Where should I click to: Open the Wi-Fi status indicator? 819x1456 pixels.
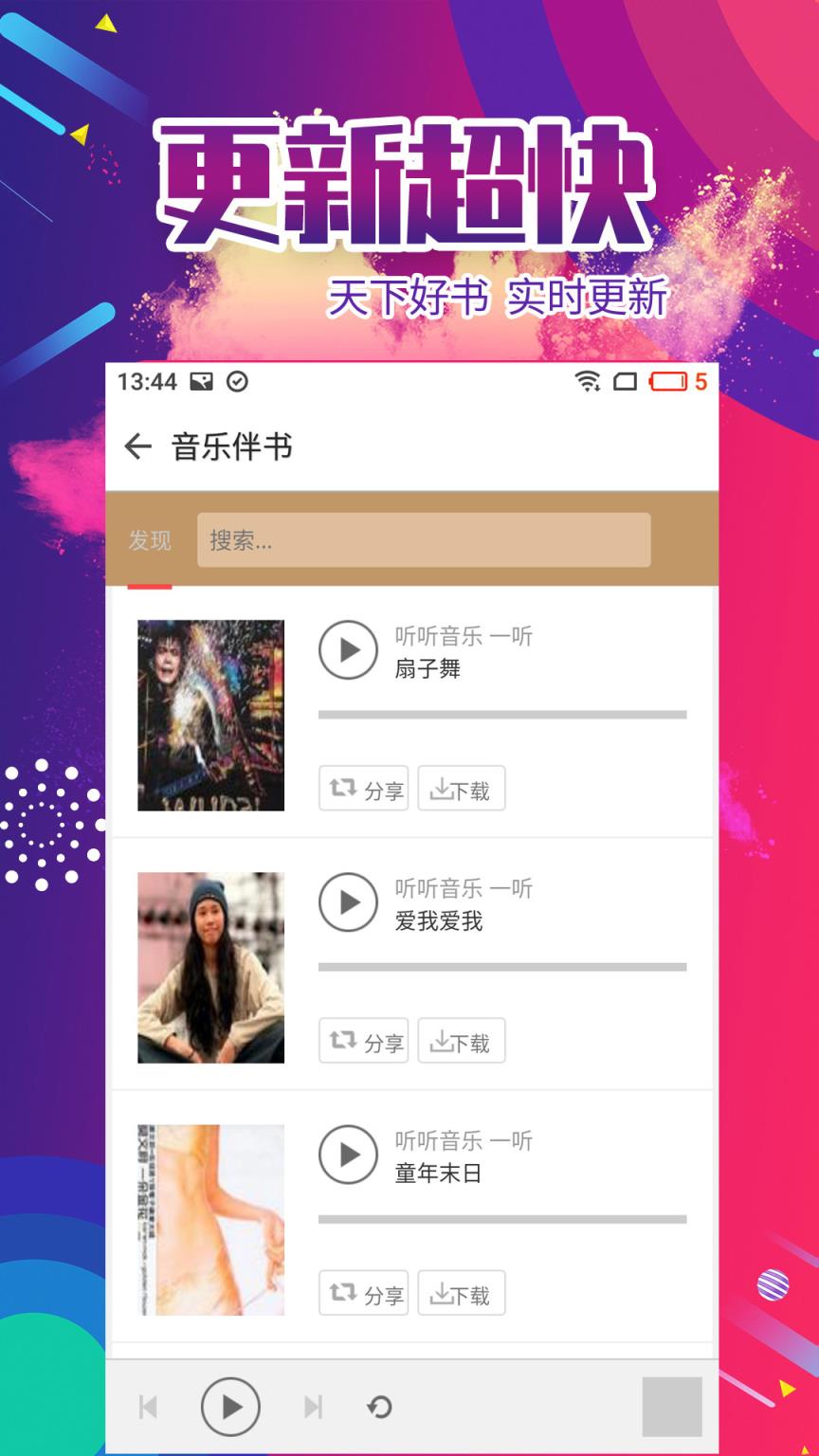pos(588,381)
